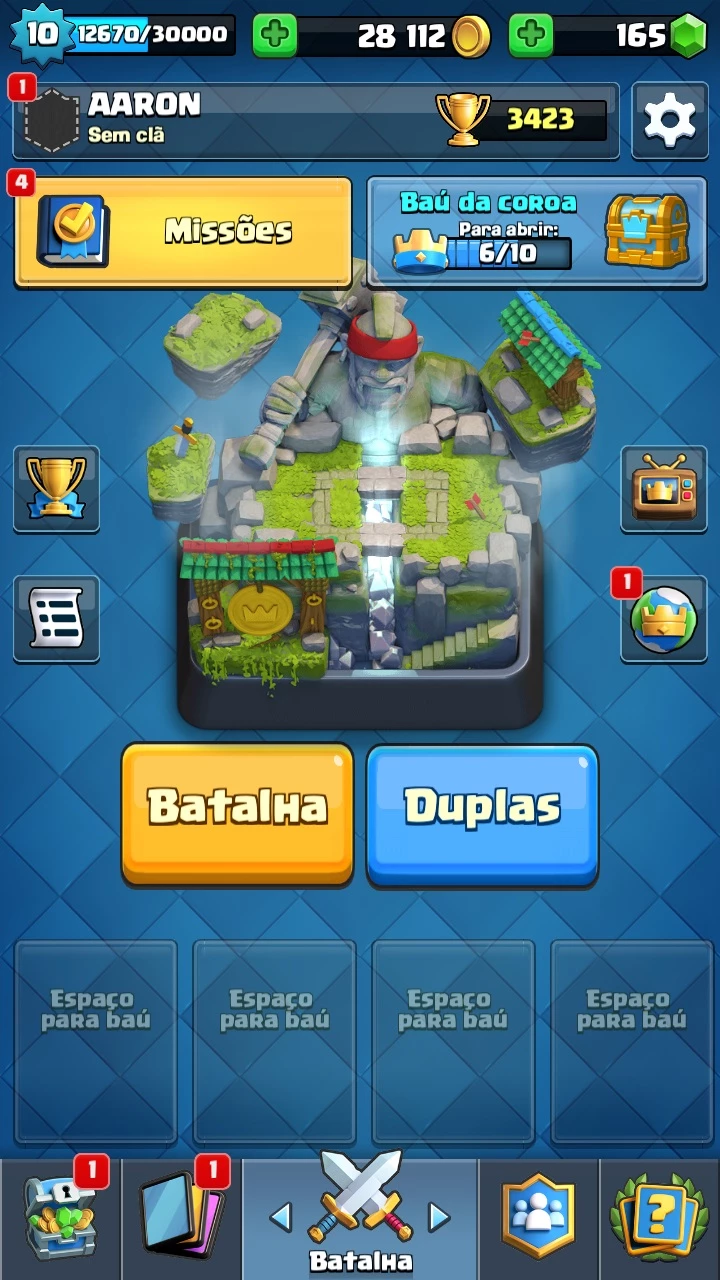Switch to the tournaments question-mark tab
Viewport: 720px width, 1280px height.
click(x=660, y=1218)
